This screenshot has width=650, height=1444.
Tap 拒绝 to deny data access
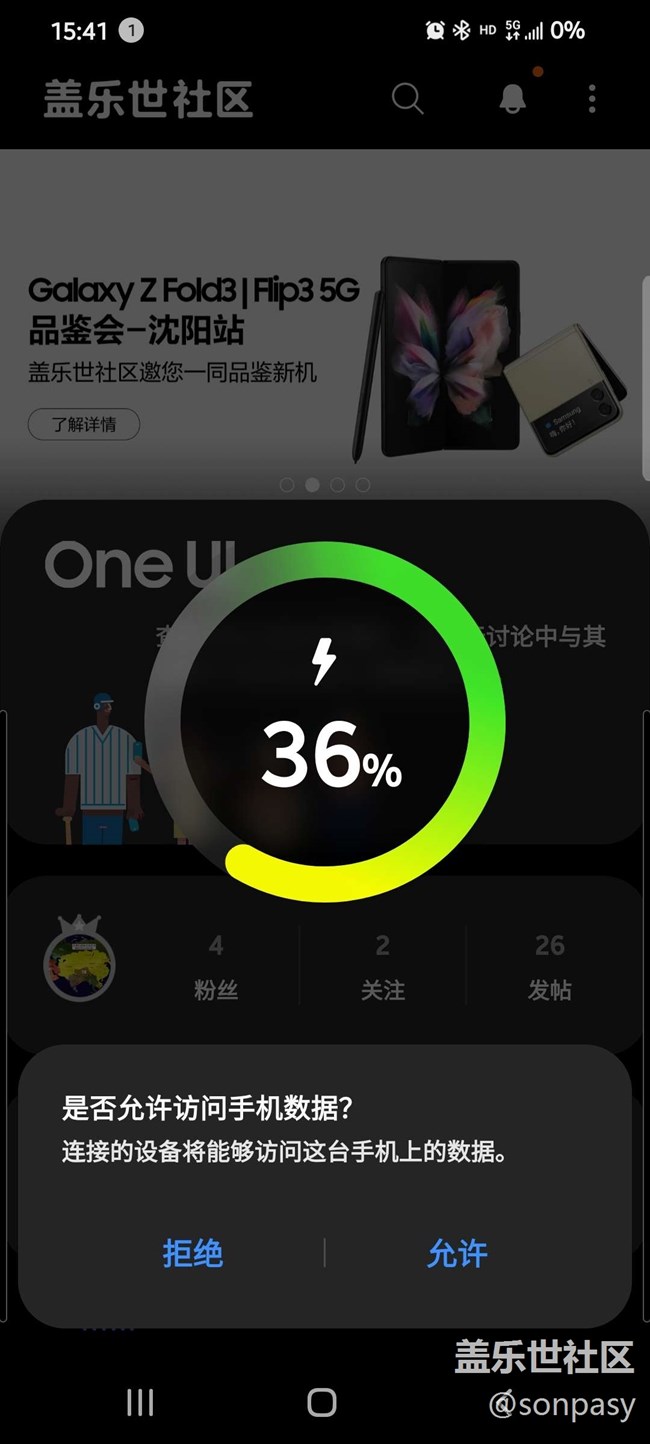pyautogui.click(x=193, y=1253)
